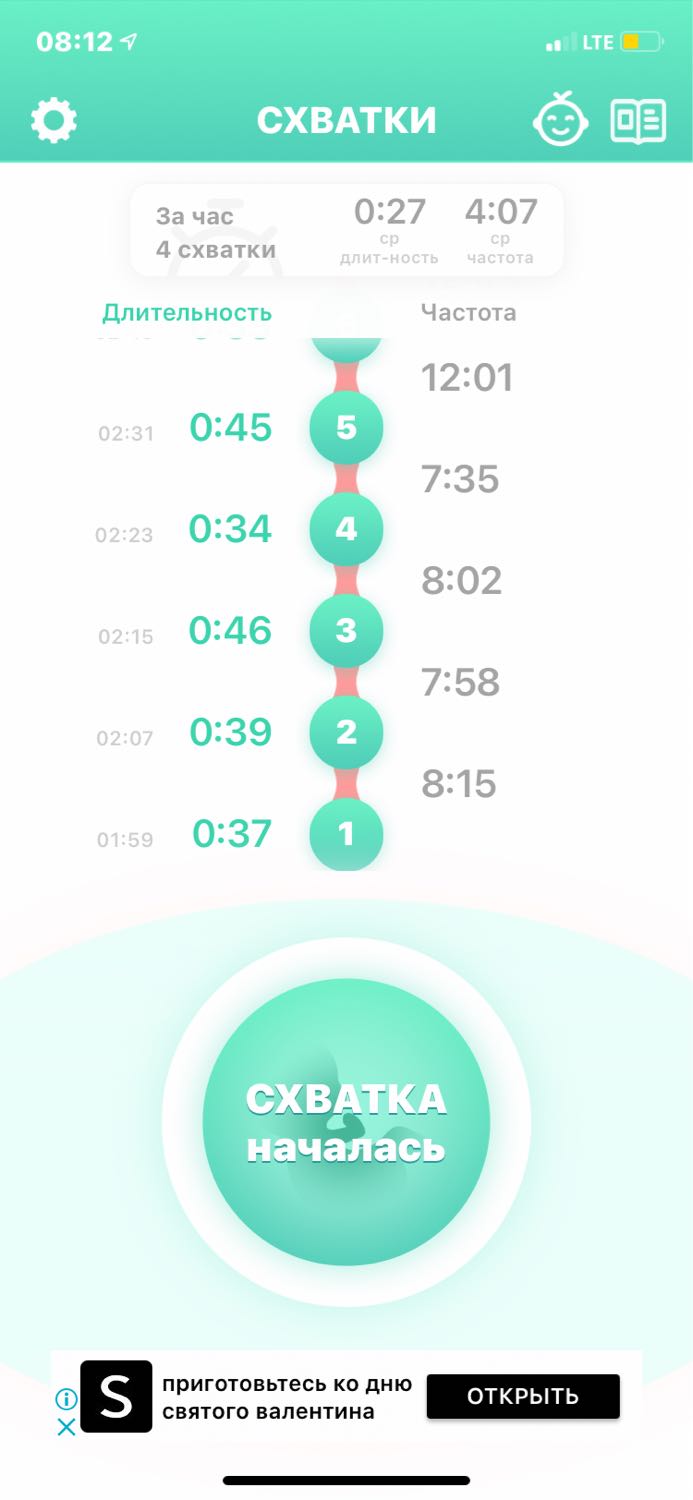Image resolution: width=693 pixels, height=1500 pixels.
Task: Tap the baby face icon
Action: point(560,120)
